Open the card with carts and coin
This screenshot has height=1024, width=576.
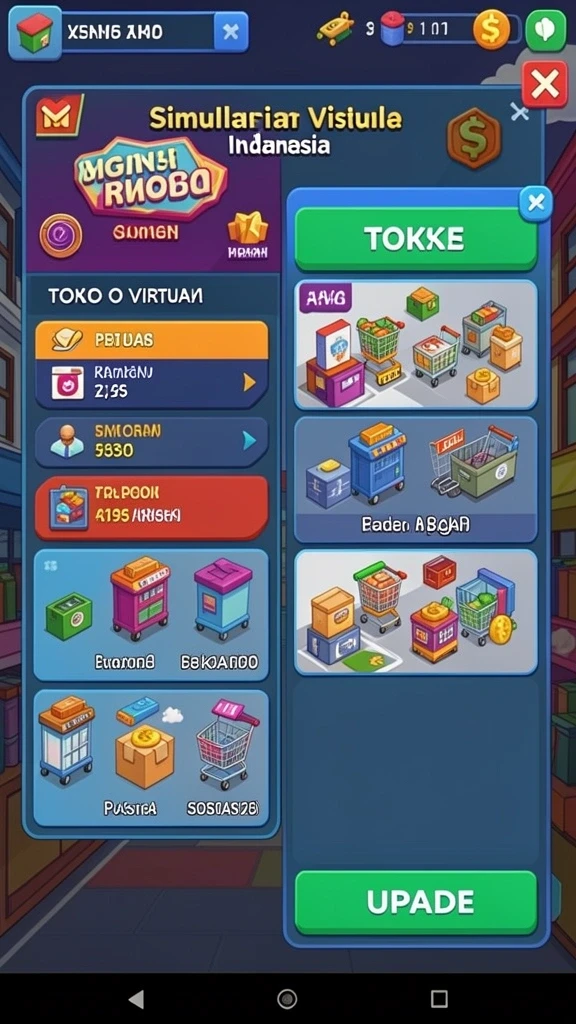(x=416, y=612)
